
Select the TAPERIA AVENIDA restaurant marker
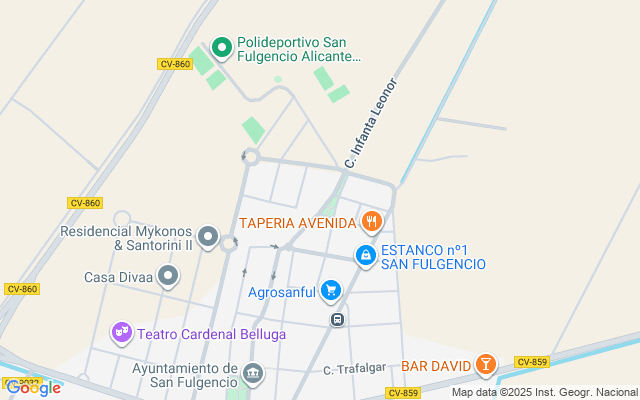pyautogui.click(x=372, y=221)
